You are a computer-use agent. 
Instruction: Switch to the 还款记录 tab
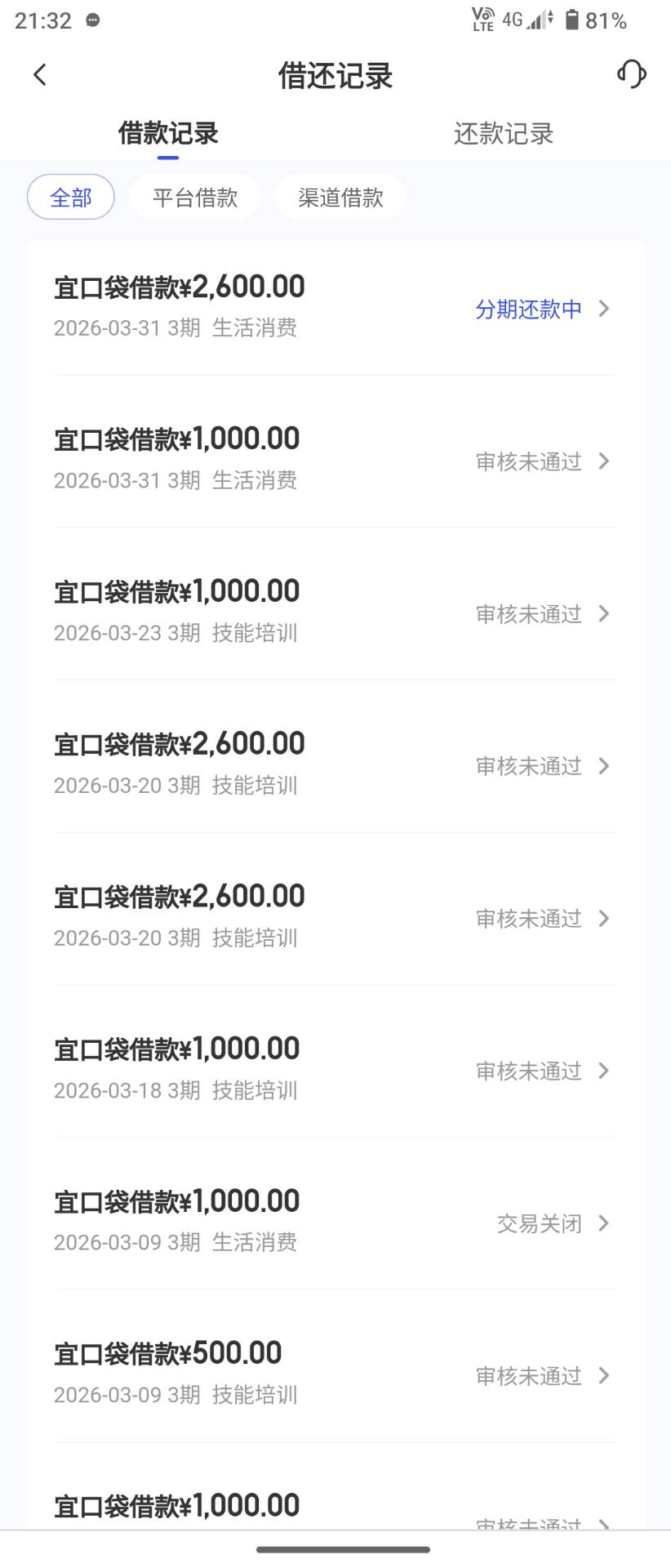tap(503, 133)
